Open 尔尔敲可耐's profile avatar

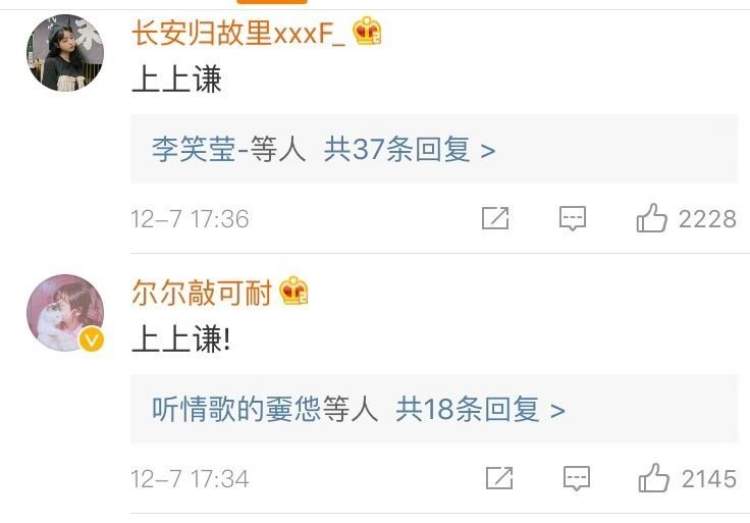coord(65,313)
